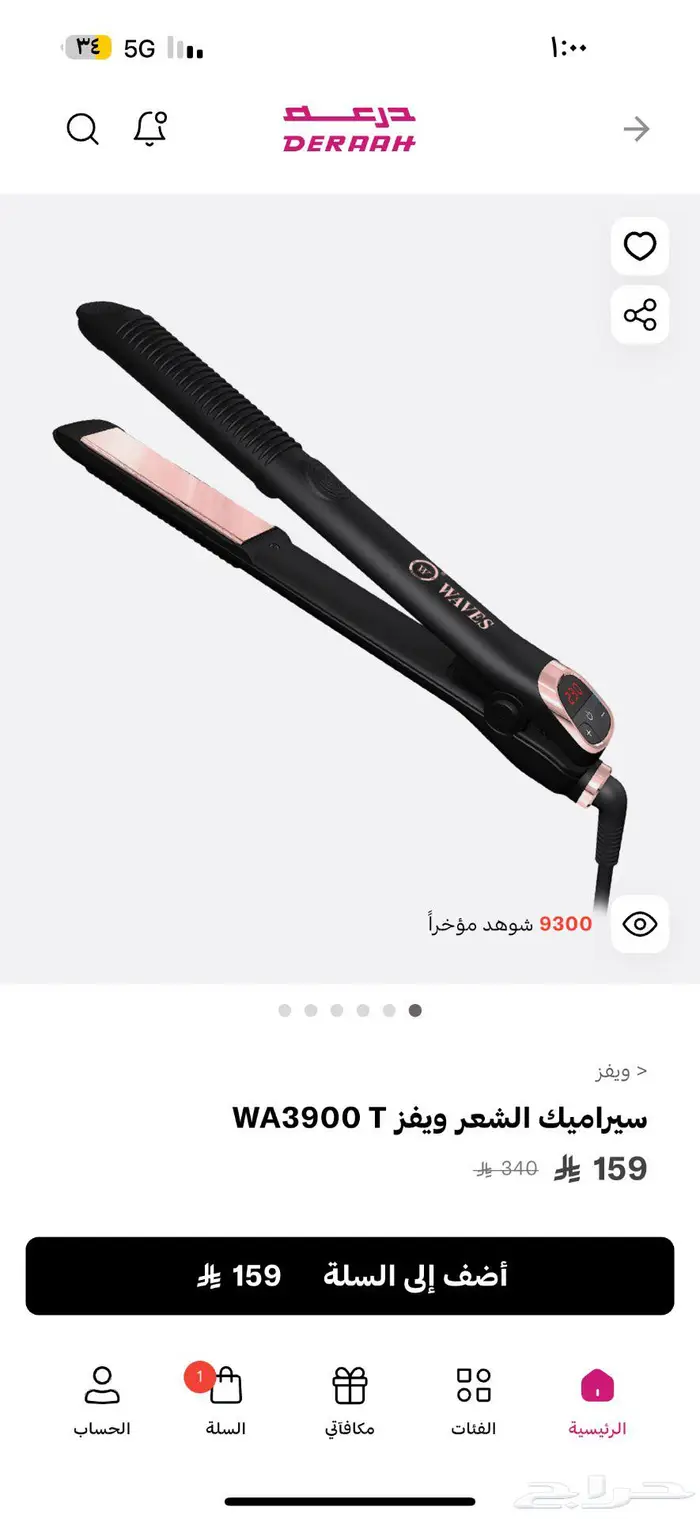The image size is (700, 1519).
Task: Add this product to favorites
Action: (x=640, y=246)
